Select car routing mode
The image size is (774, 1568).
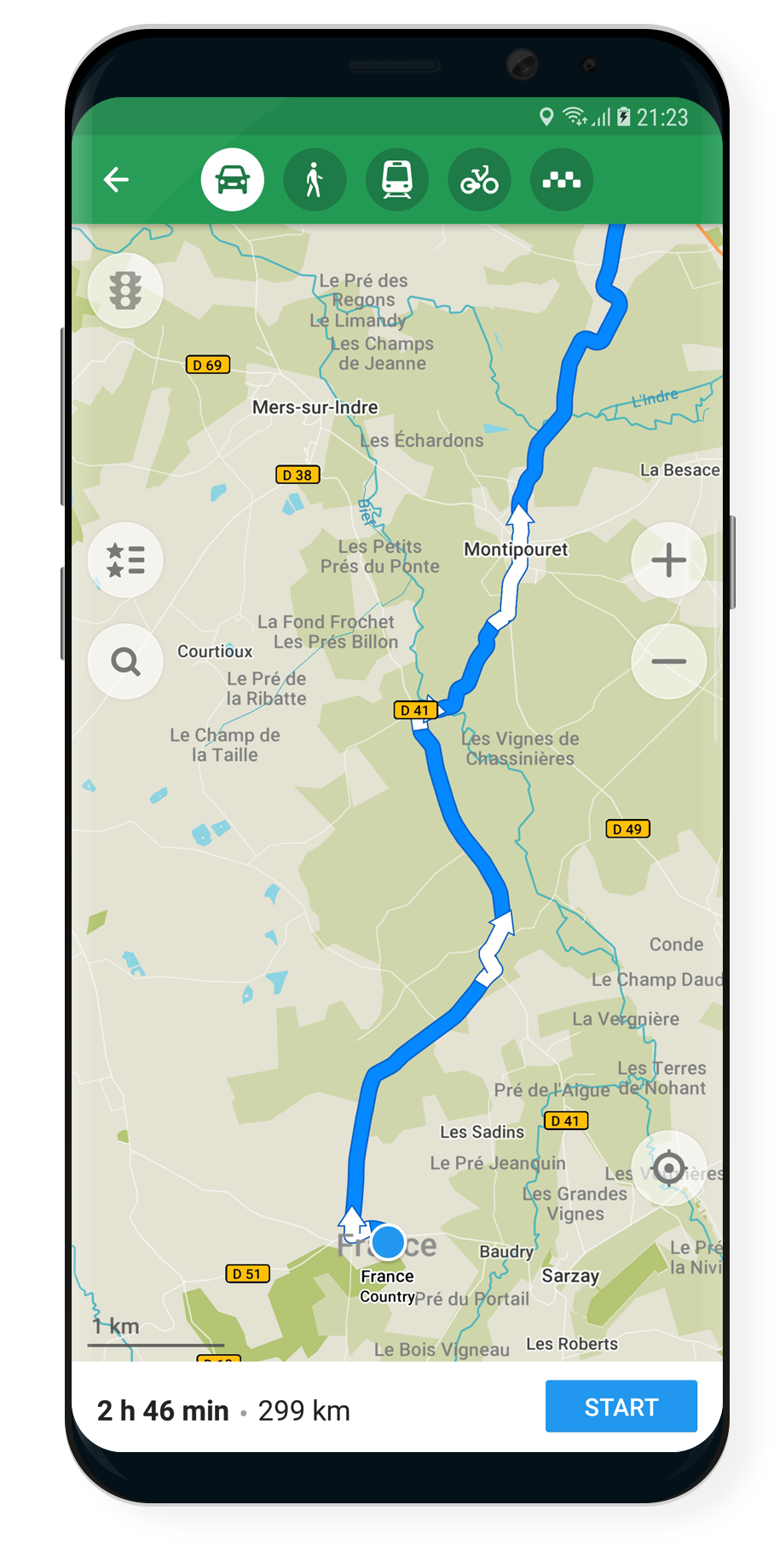[x=233, y=180]
